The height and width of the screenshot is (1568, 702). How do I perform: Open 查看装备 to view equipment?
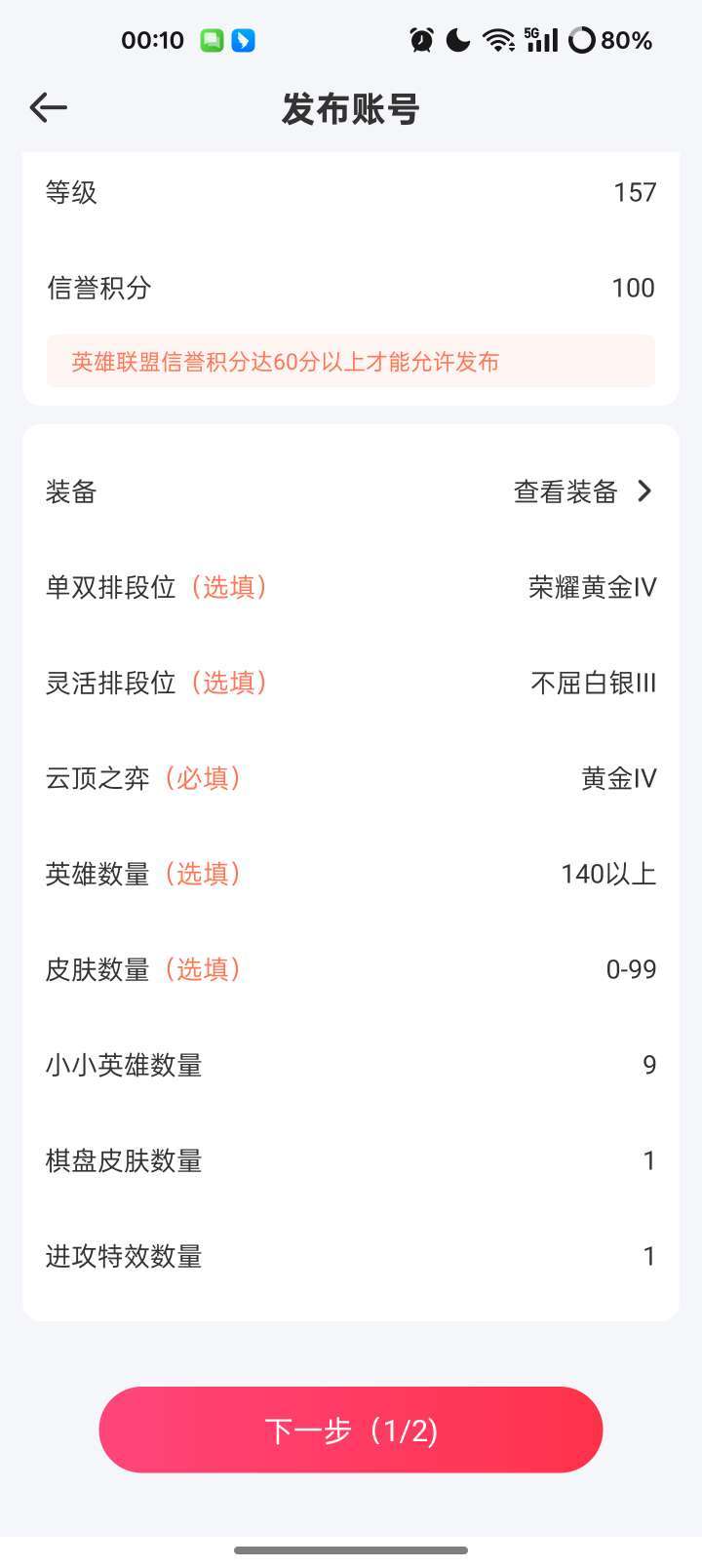582,491
